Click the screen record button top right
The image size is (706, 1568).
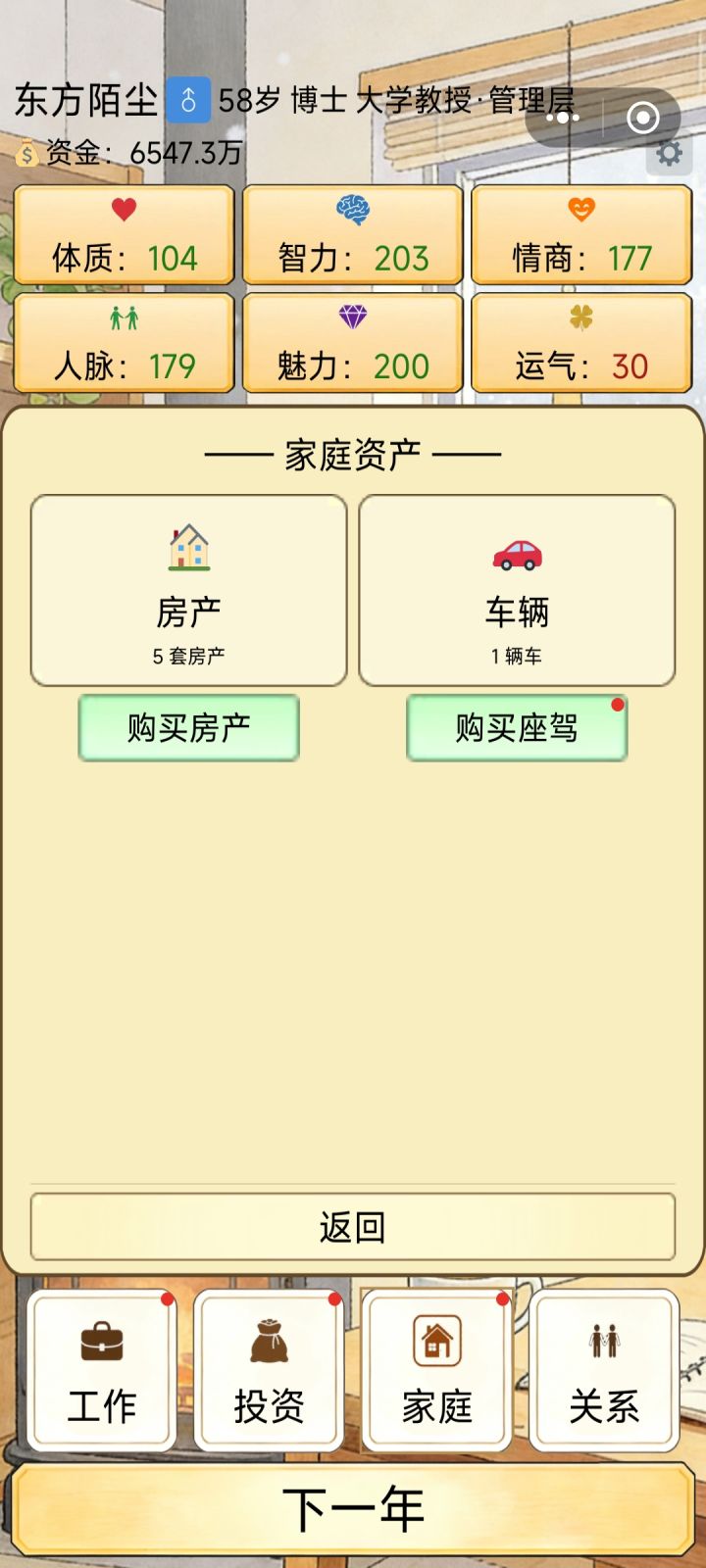pos(644,118)
